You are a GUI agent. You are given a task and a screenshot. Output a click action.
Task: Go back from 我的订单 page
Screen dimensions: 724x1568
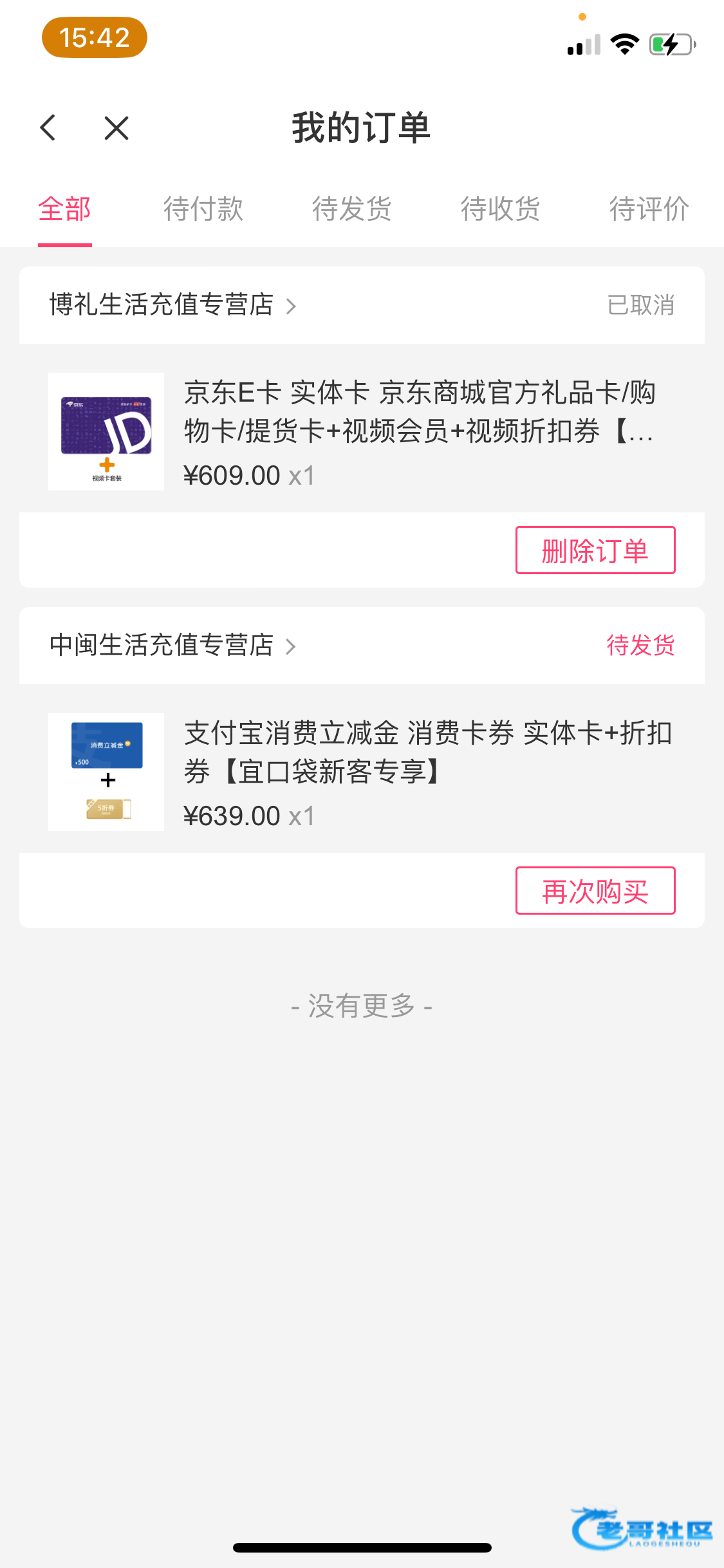coord(48,127)
